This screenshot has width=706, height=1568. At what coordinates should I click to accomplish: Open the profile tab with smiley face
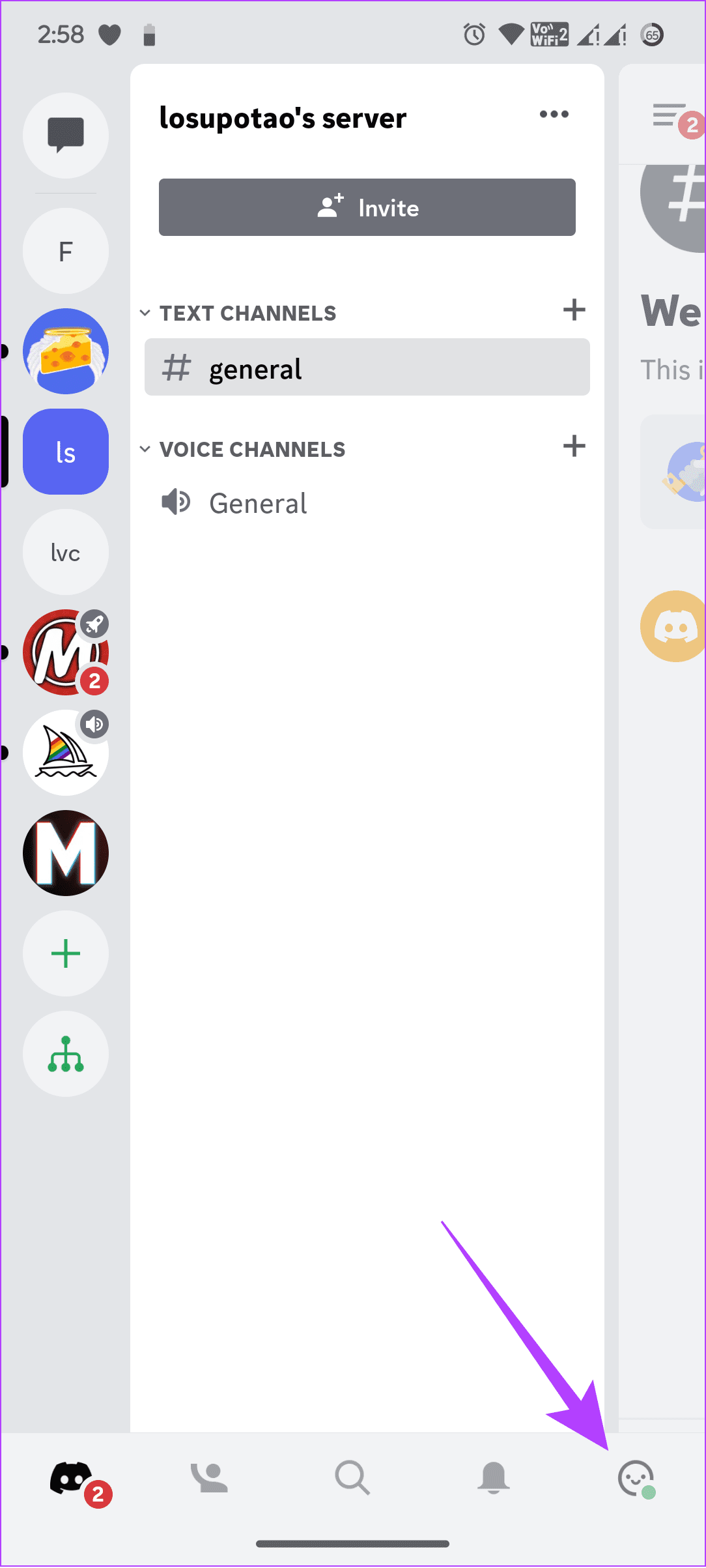click(636, 1478)
